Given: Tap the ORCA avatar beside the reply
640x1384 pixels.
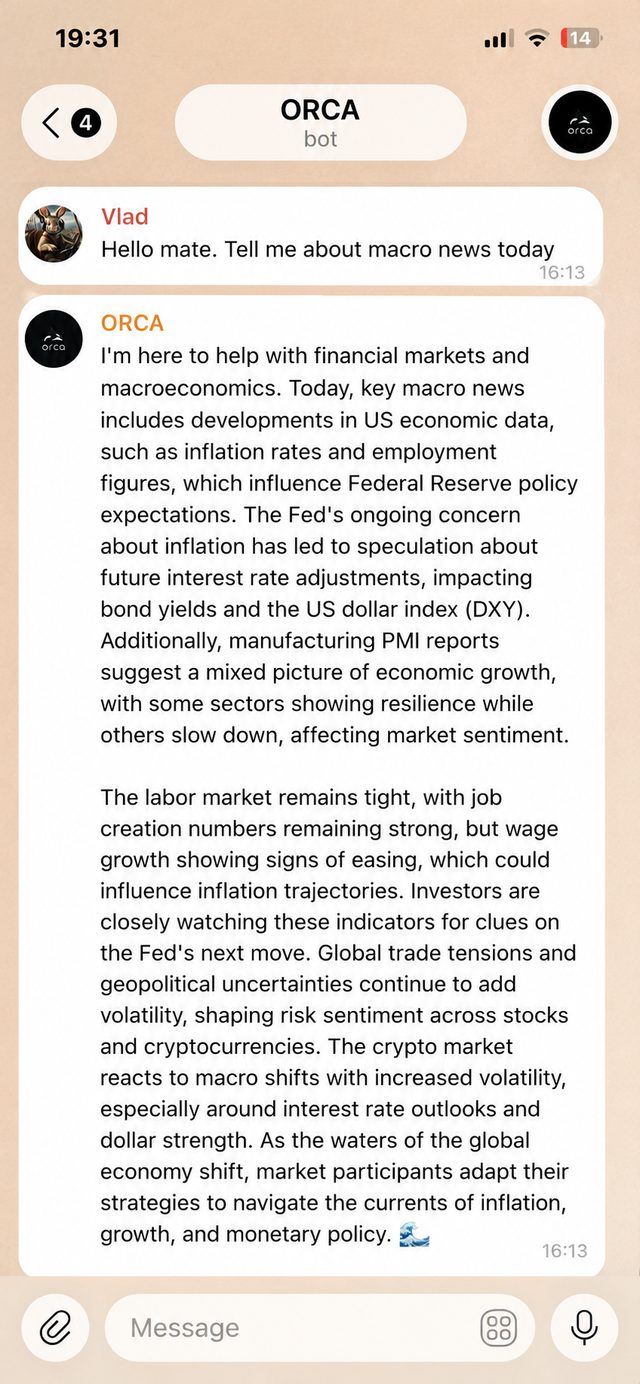Looking at the screenshot, I should point(53,339).
